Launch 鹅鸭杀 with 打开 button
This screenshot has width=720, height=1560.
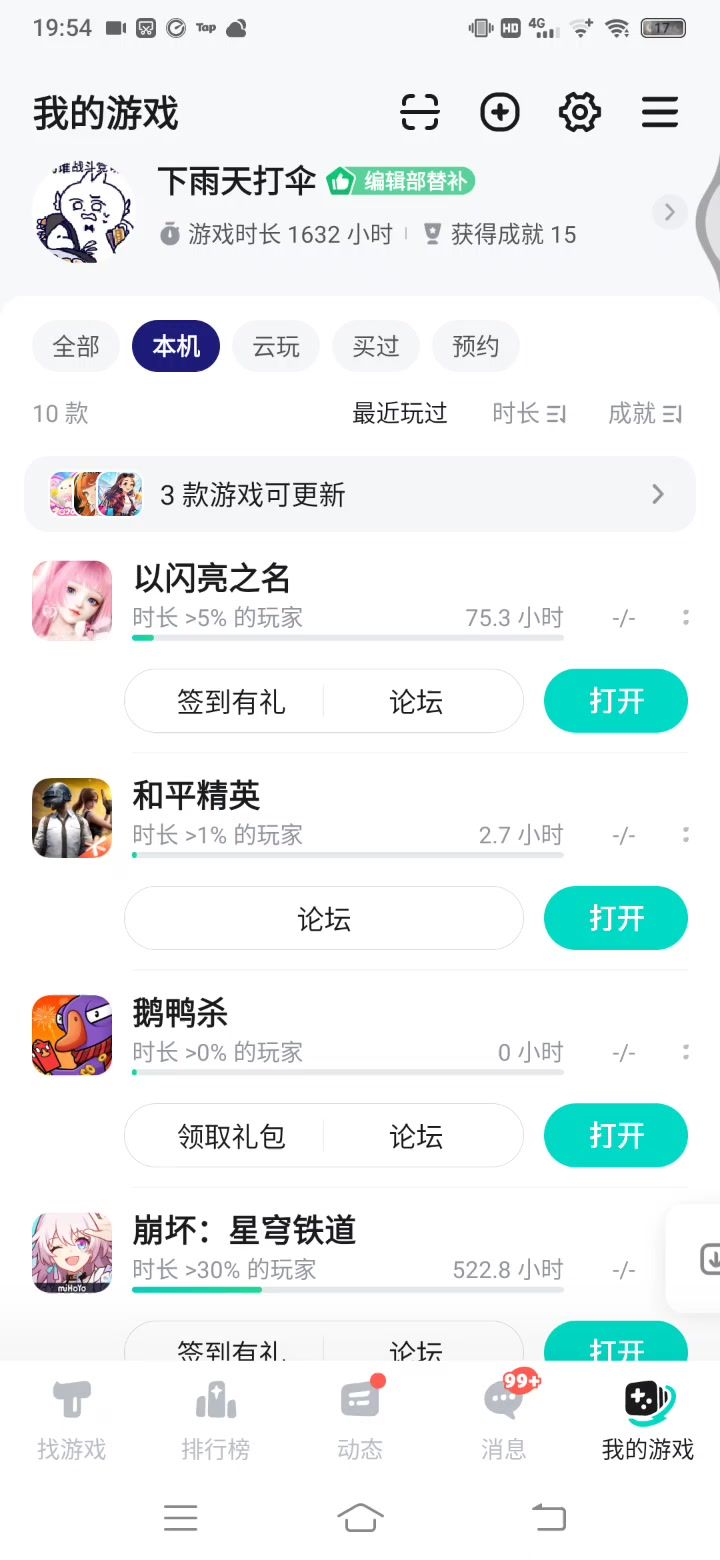tap(616, 1135)
